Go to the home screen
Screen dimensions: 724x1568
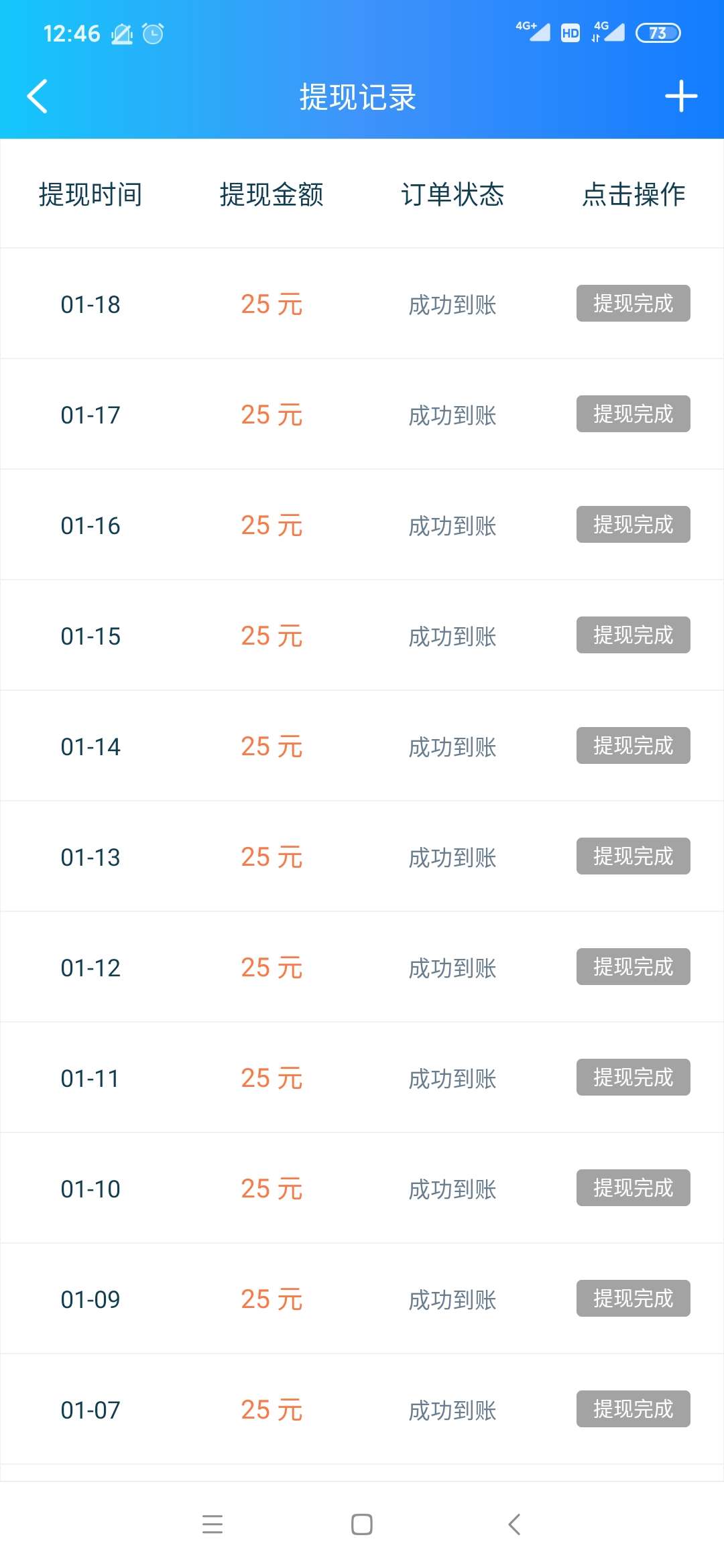(362, 1524)
